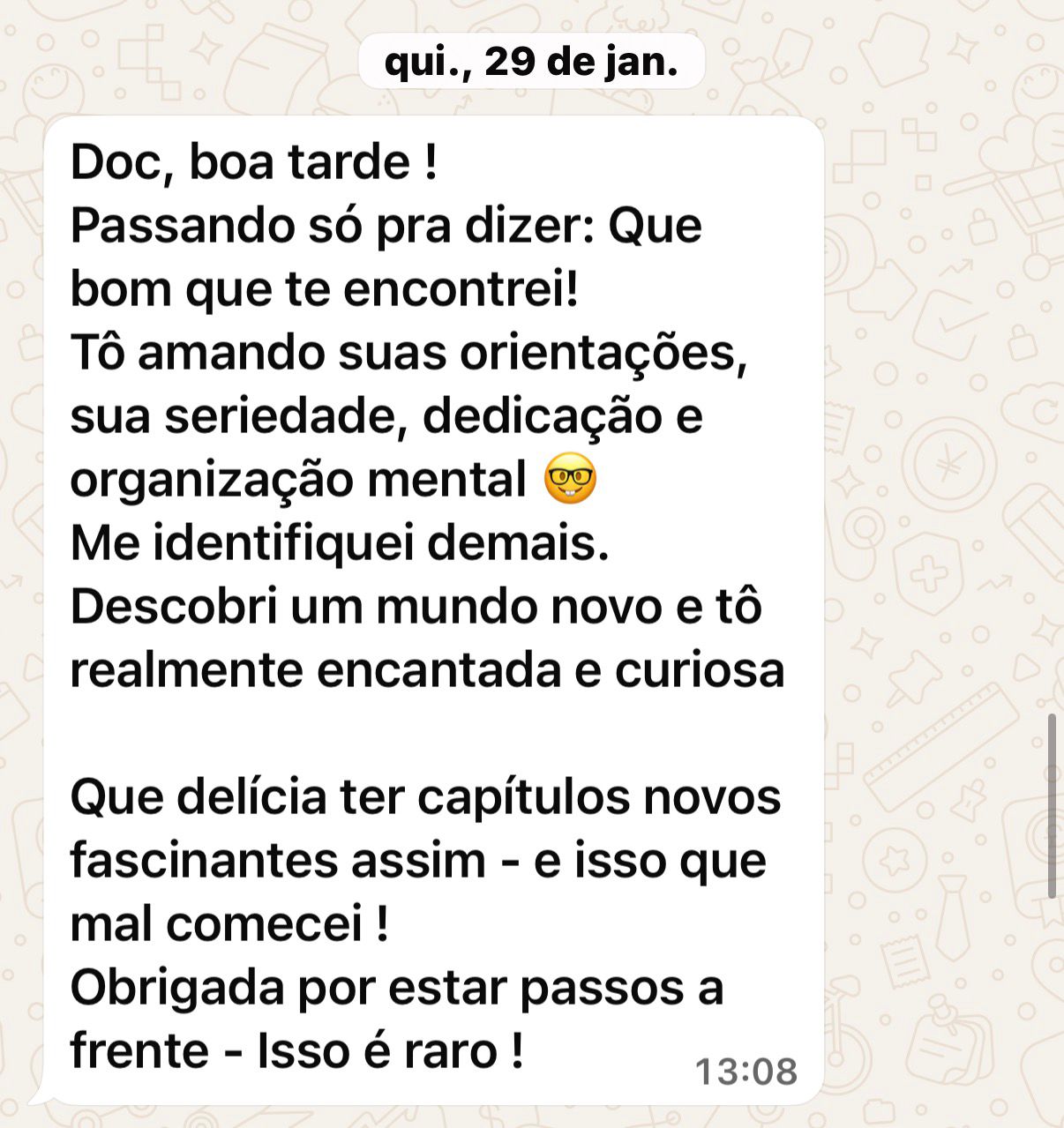1064x1128 pixels.
Task: Tap the date chip 'qui., 29 de jan.'
Action: click(532, 63)
